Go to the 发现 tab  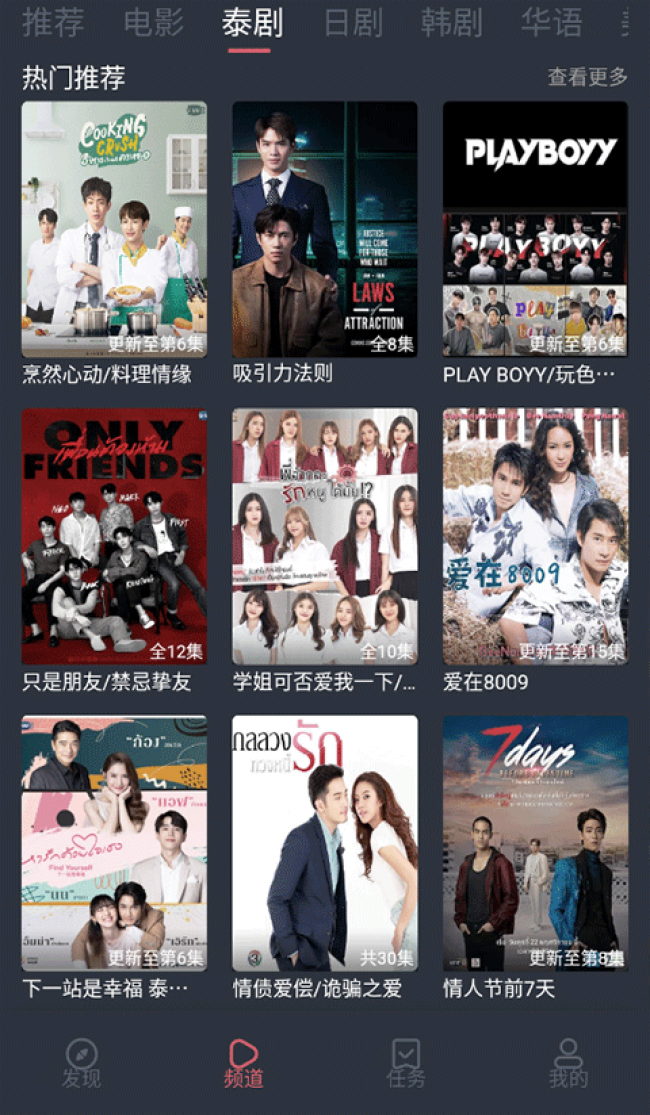click(x=81, y=1063)
